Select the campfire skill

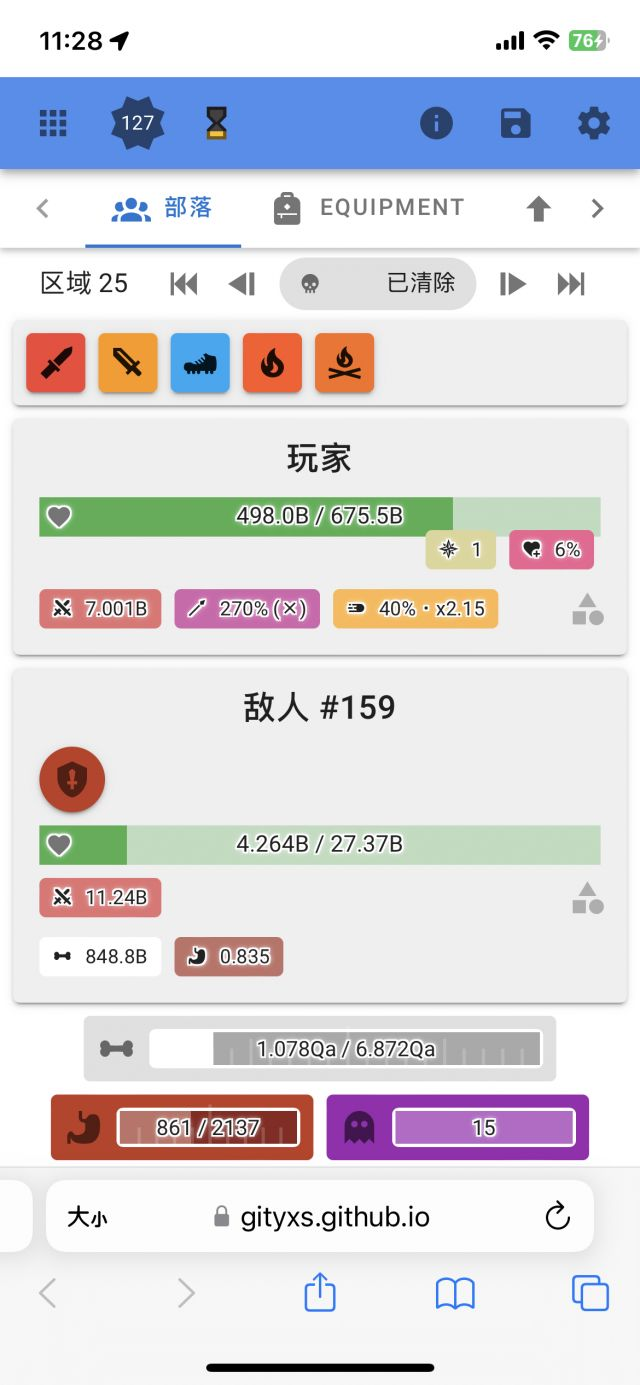pyautogui.click(x=344, y=363)
